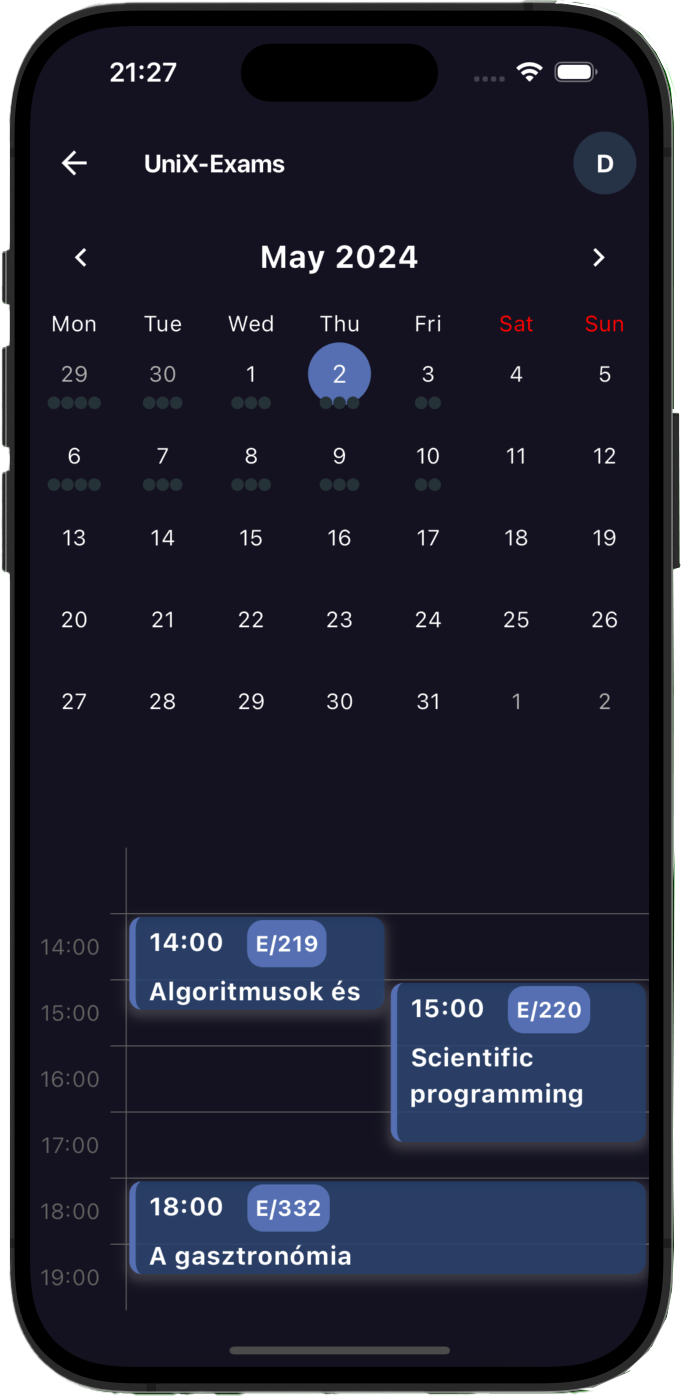Open the Scientific programming exam card
Screen dimensions: 681x1397
[519, 1062]
